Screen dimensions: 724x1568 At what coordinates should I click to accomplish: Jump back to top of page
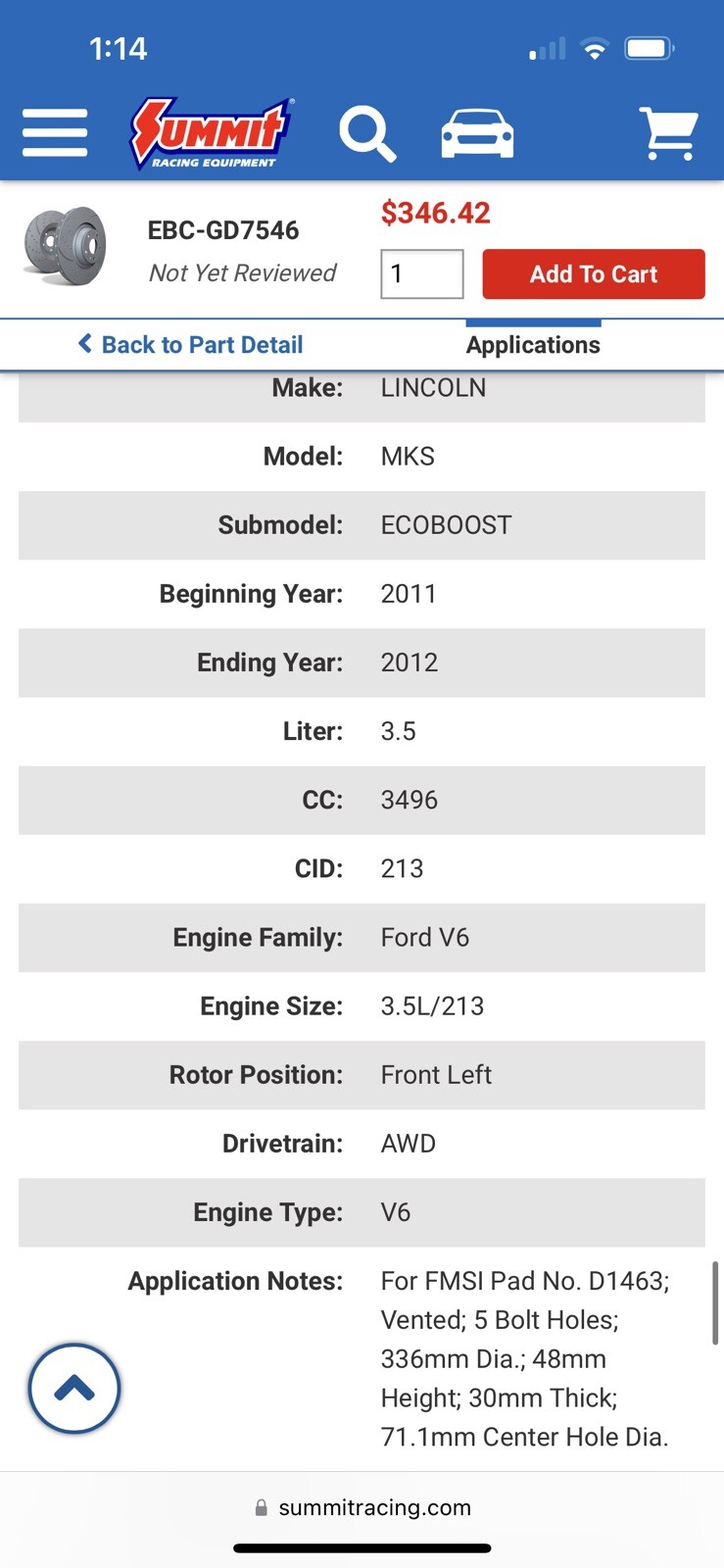74,1389
